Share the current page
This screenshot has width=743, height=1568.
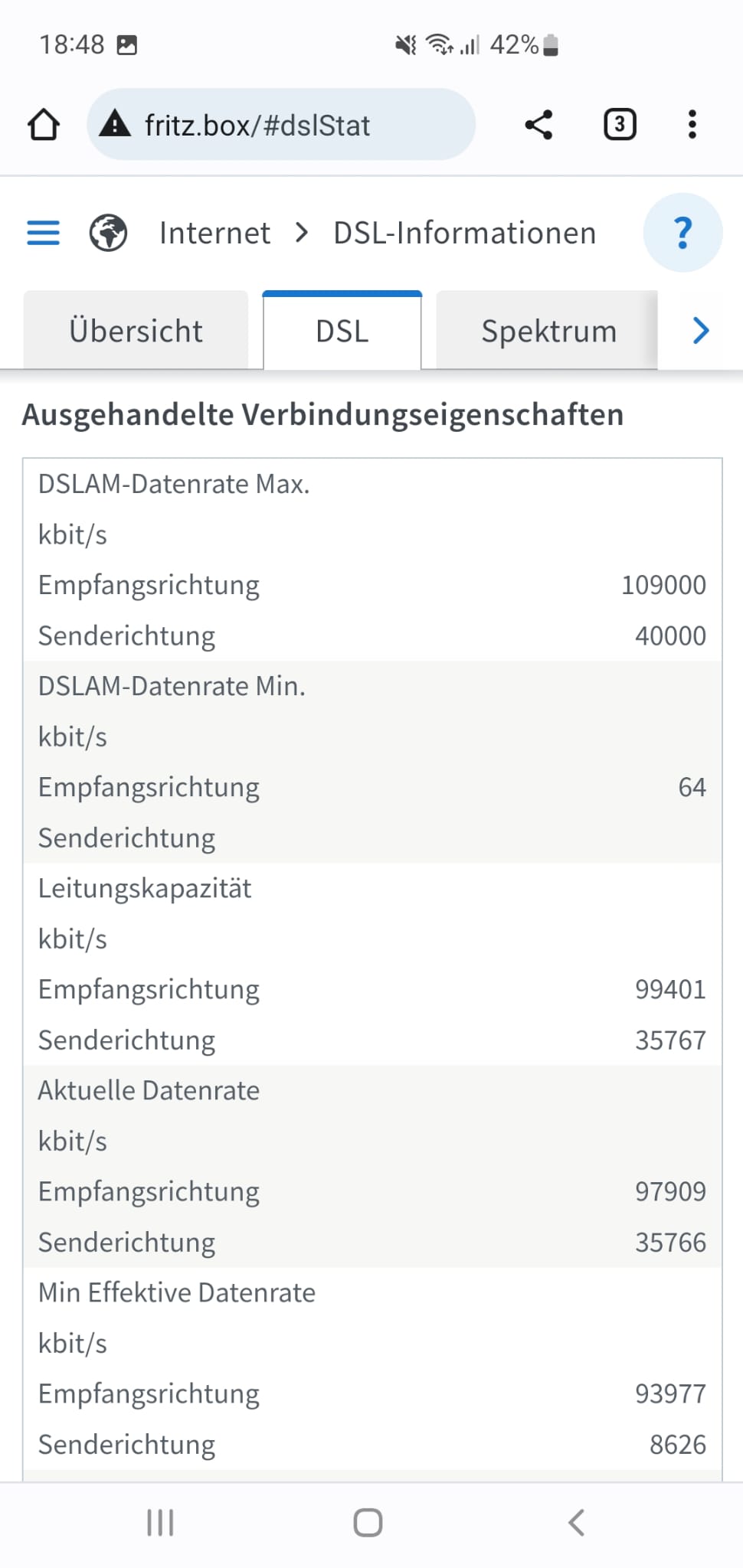coord(538,125)
